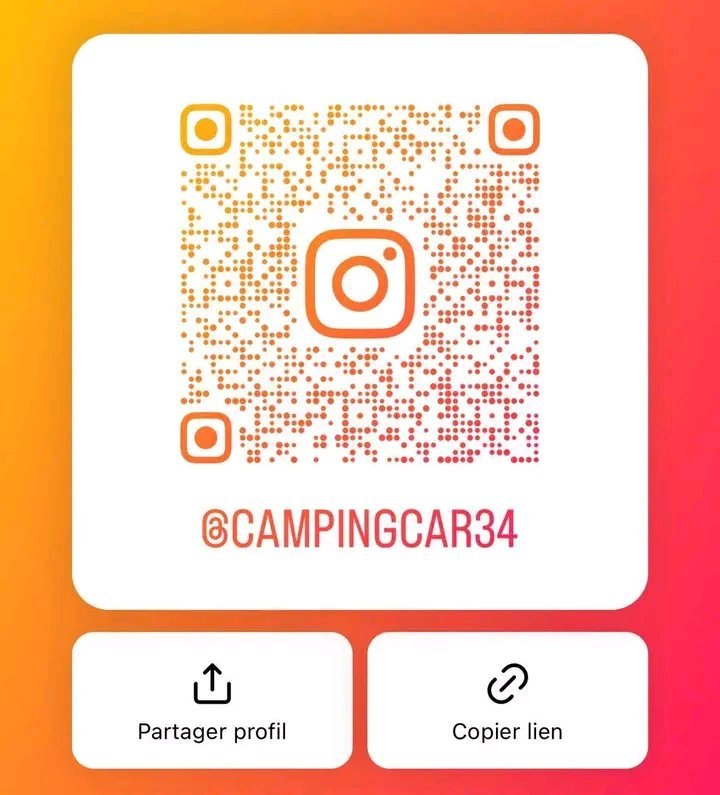Tap Partager profil button
720x795 pixels.
coord(211,700)
